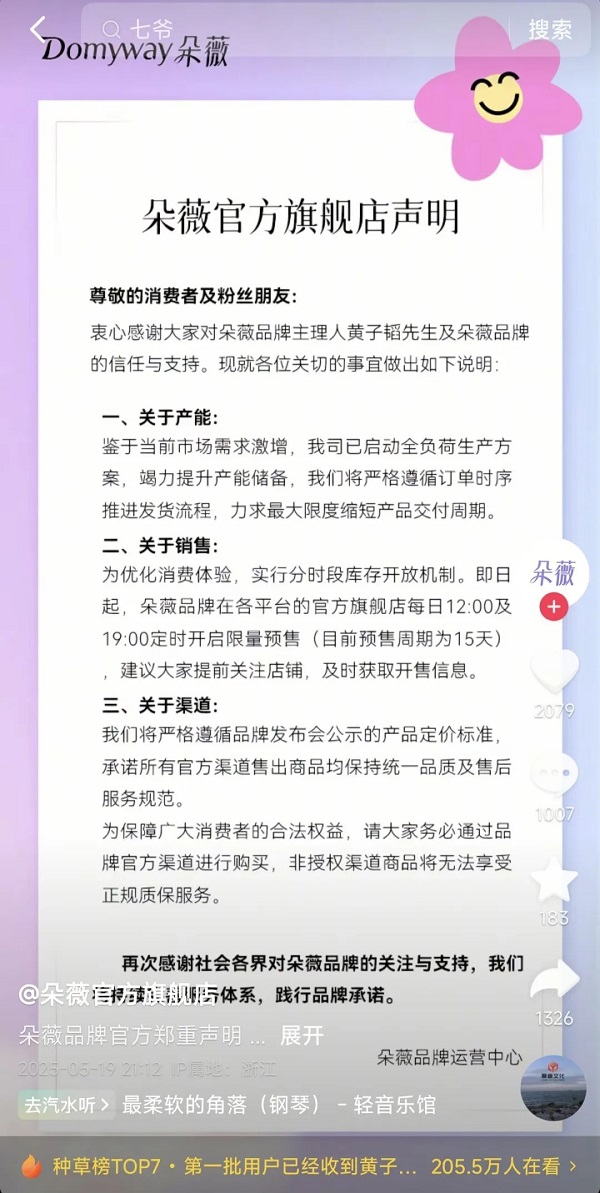Image resolution: width=600 pixels, height=1193 pixels.
Task: Open the 朵薇 author avatar
Action: [553, 572]
